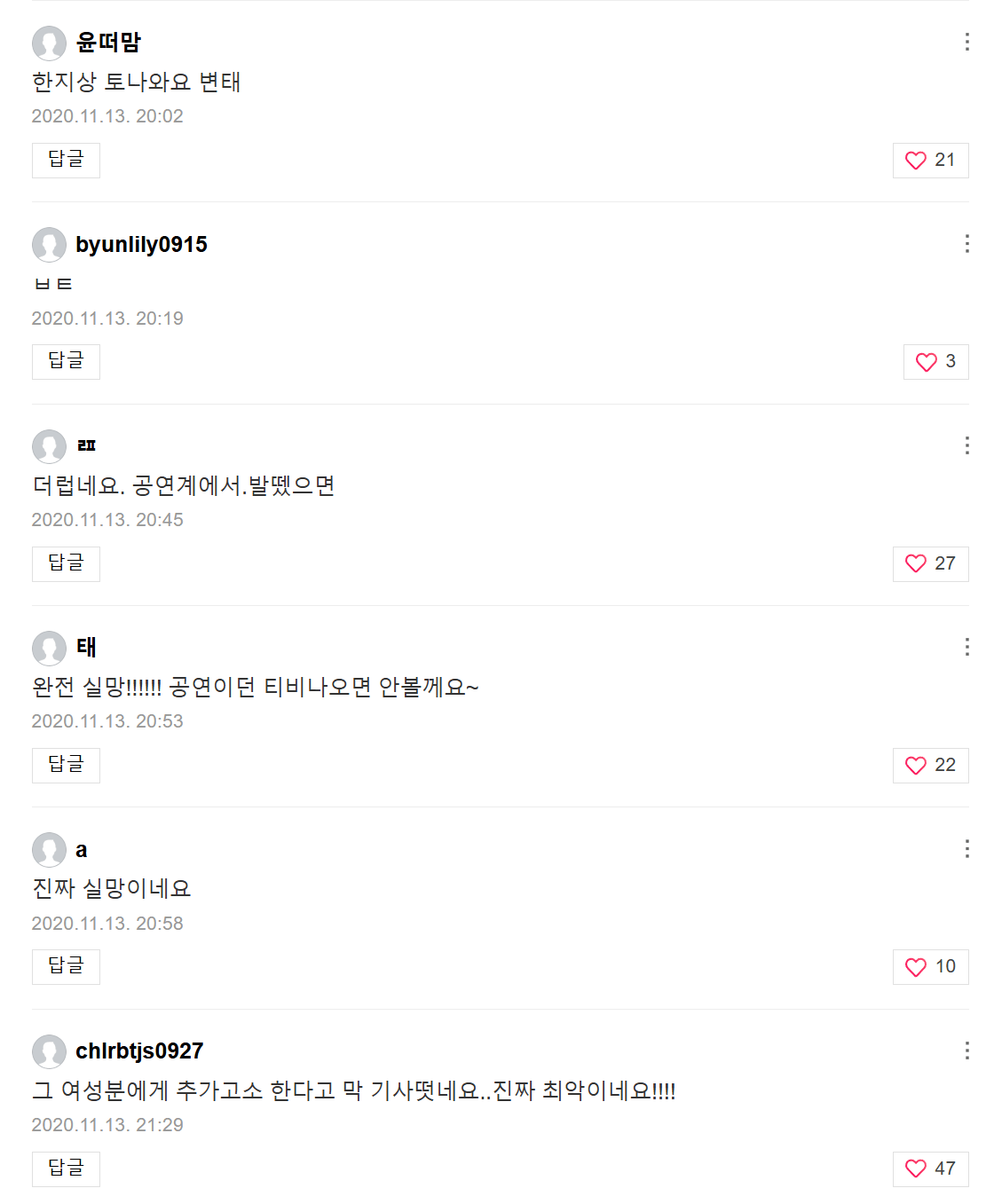Open overflow menu for the 20:45 comment
The height and width of the screenshot is (1204, 994).
pyautogui.click(x=966, y=445)
